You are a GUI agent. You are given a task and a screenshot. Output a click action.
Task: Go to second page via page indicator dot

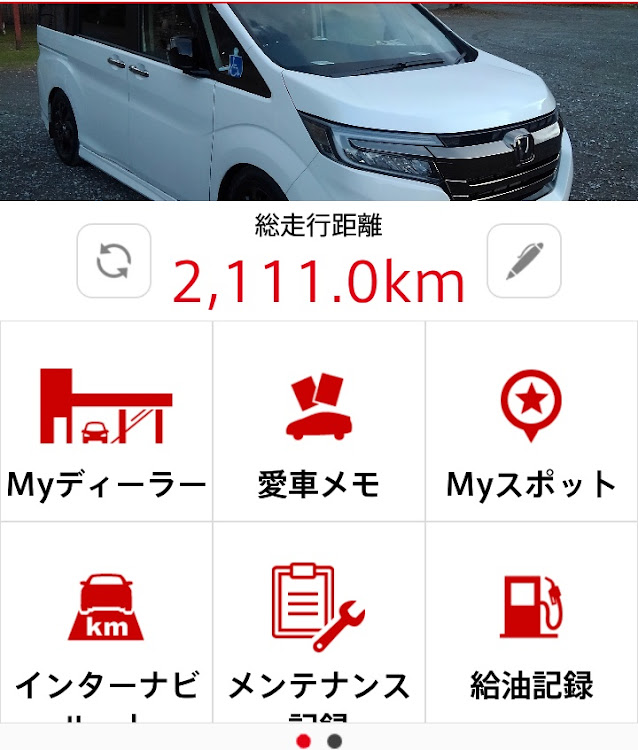tap(335, 741)
